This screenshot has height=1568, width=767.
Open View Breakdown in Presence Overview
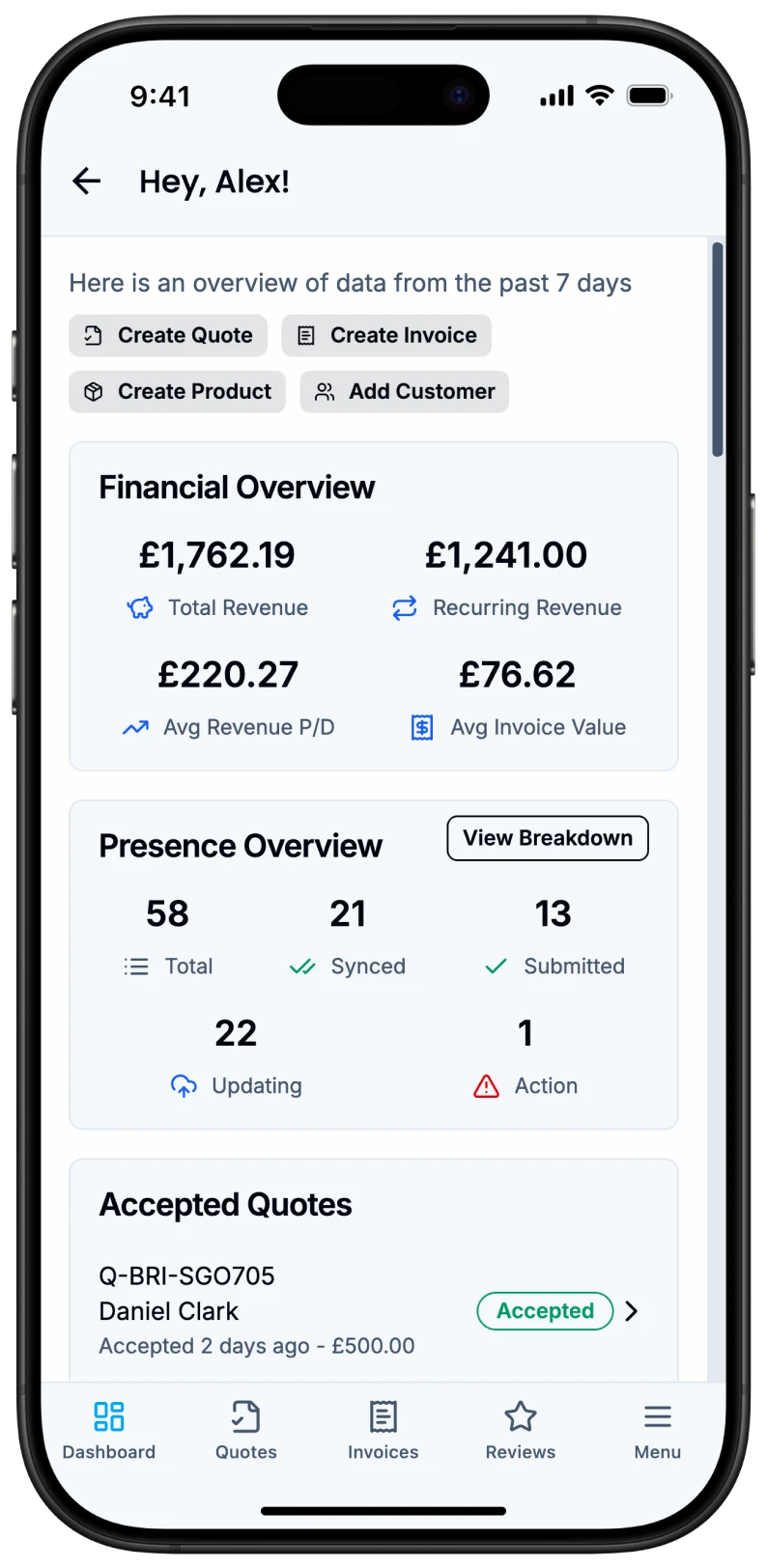click(547, 838)
